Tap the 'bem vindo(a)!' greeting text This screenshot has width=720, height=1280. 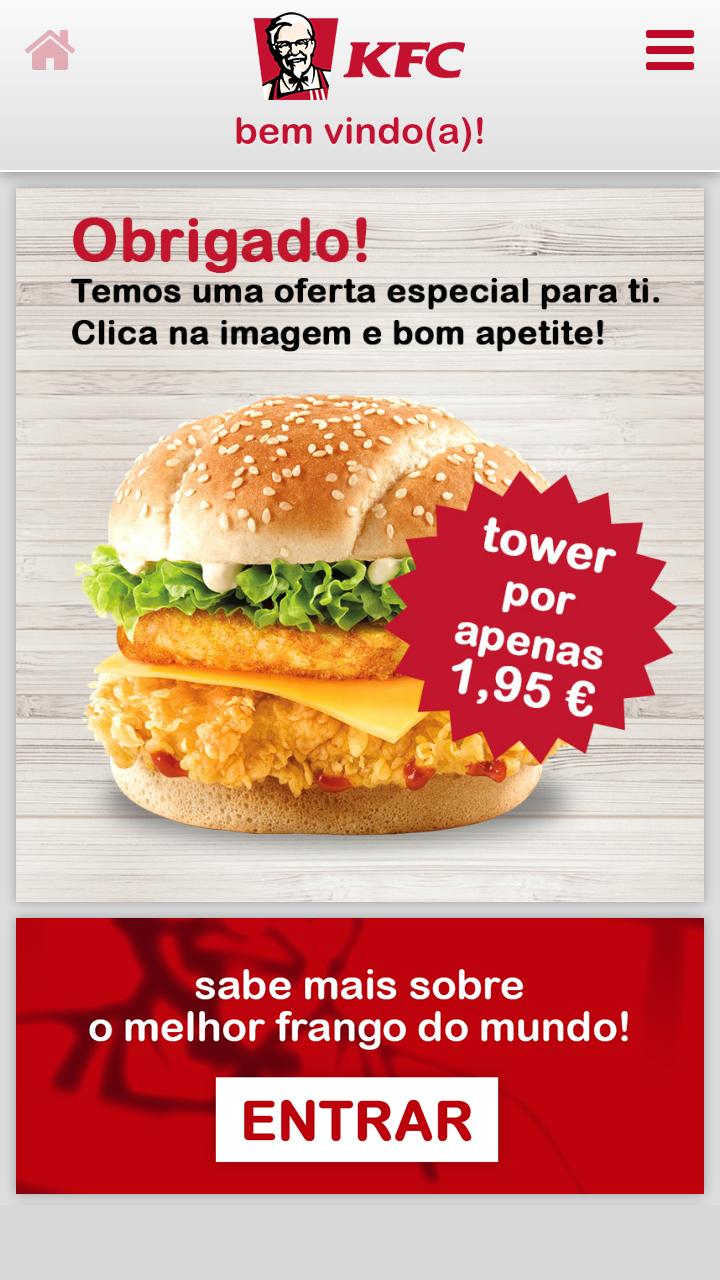pyautogui.click(x=360, y=130)
